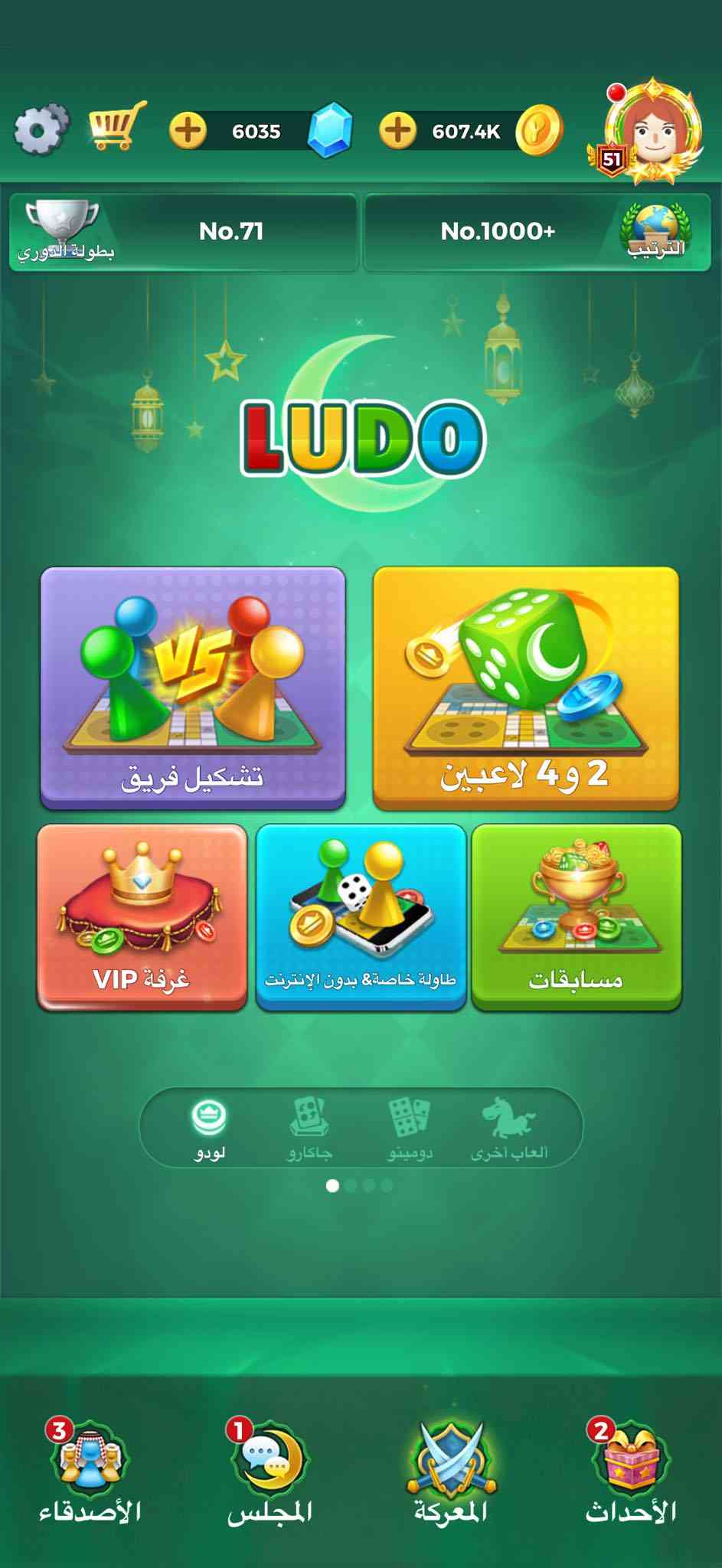Select the لودو game tab
The image size is (722, 1568).
point(209,1129)
